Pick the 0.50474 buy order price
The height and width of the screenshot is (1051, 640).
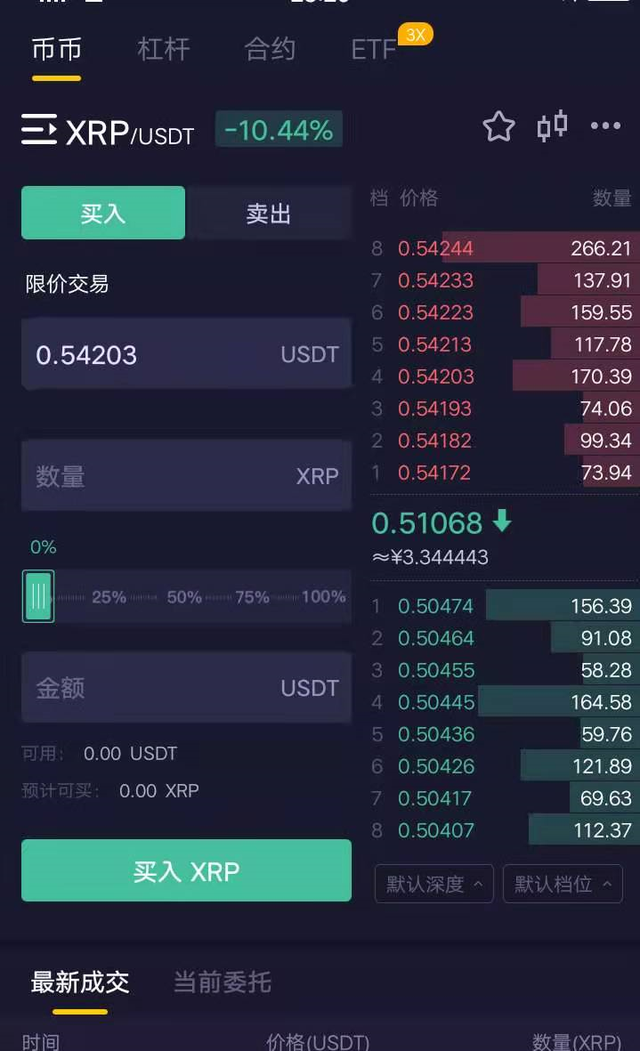tap(435, 606)
